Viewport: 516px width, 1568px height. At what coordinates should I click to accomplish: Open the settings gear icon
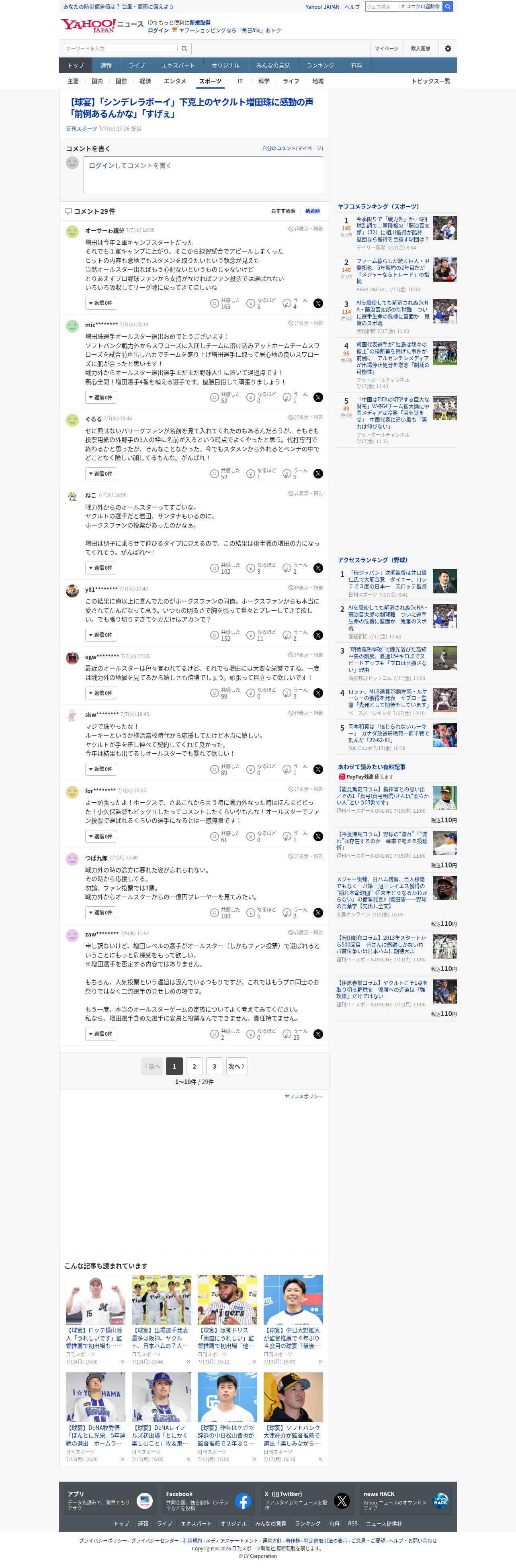[448, 49]
